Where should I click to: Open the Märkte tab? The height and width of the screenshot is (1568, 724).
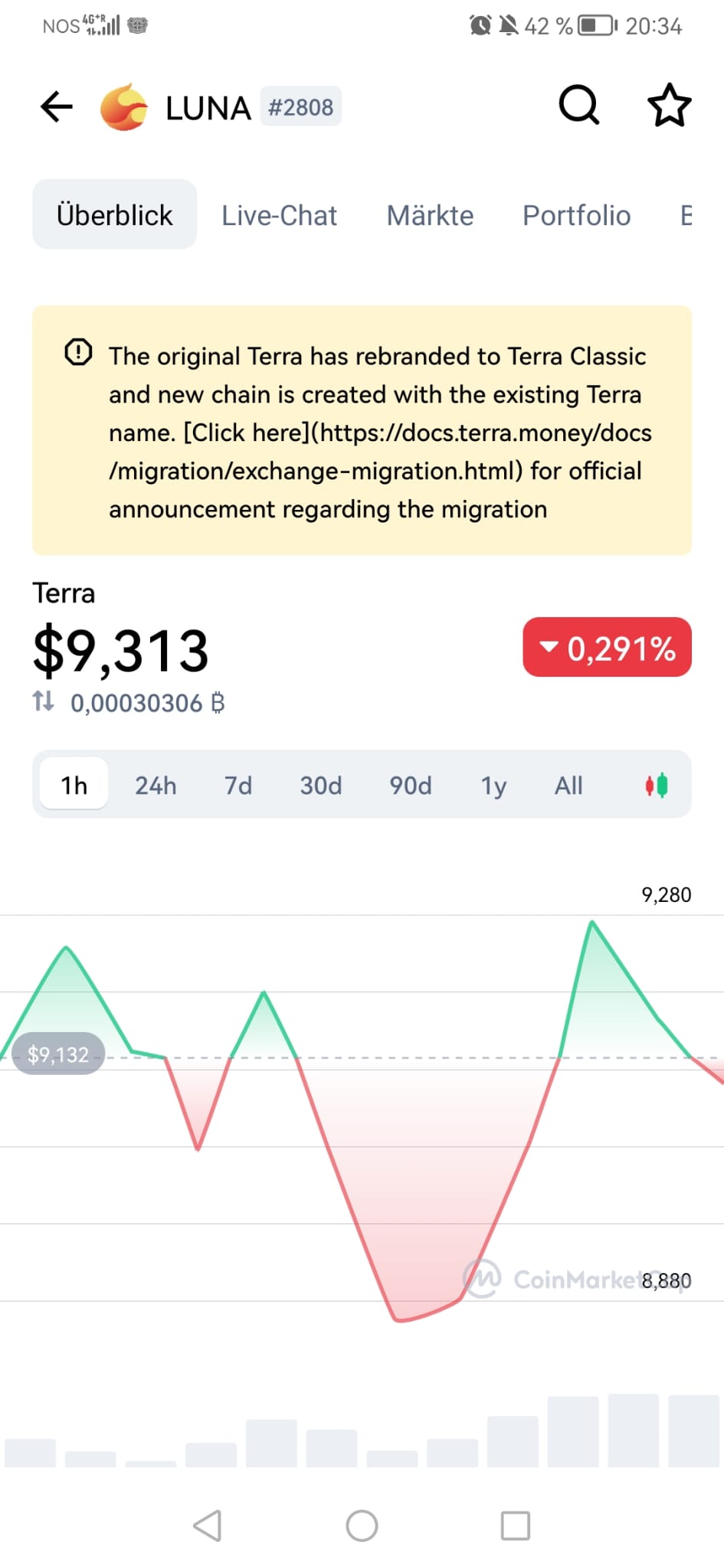(430, 215)
